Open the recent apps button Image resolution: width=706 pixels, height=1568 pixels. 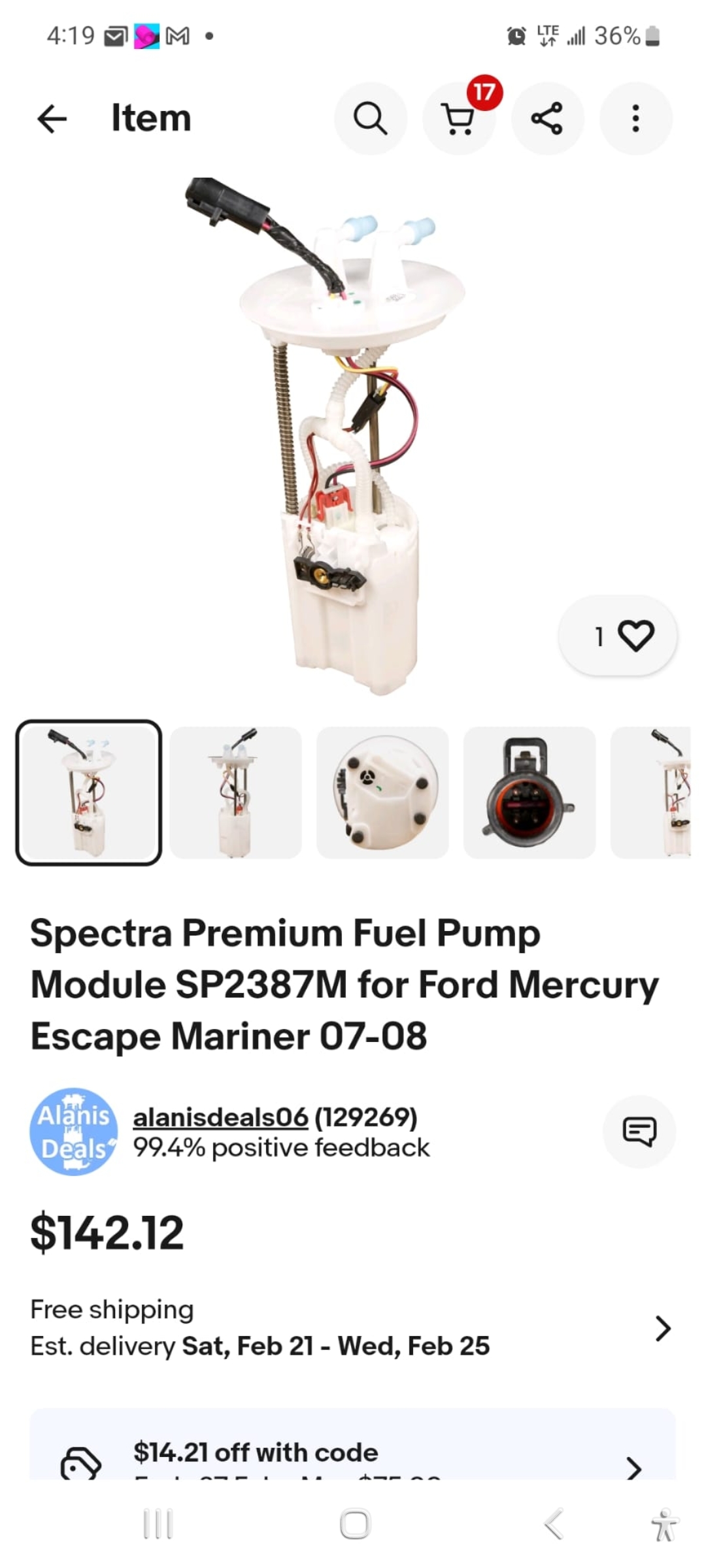pyautogui.click(x=158, y=1524)
